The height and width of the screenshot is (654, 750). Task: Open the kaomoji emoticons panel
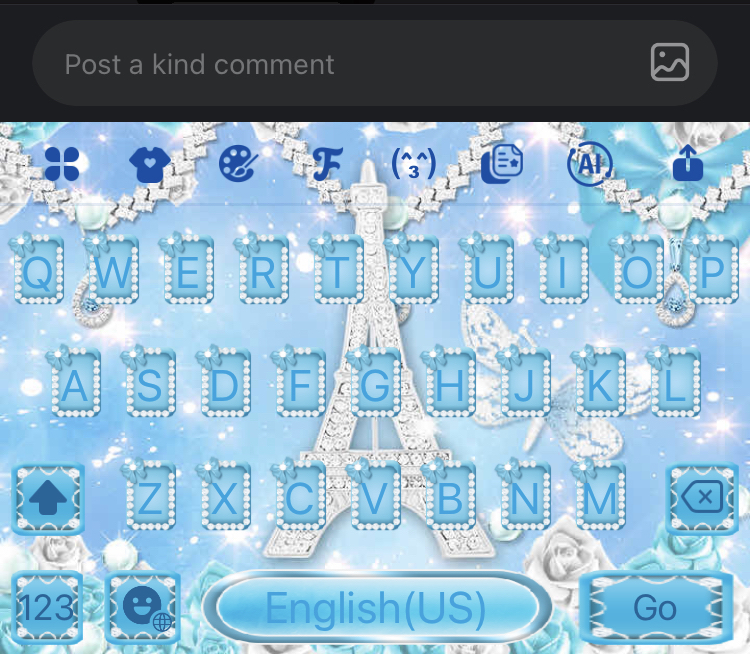(x=413, y=164)
